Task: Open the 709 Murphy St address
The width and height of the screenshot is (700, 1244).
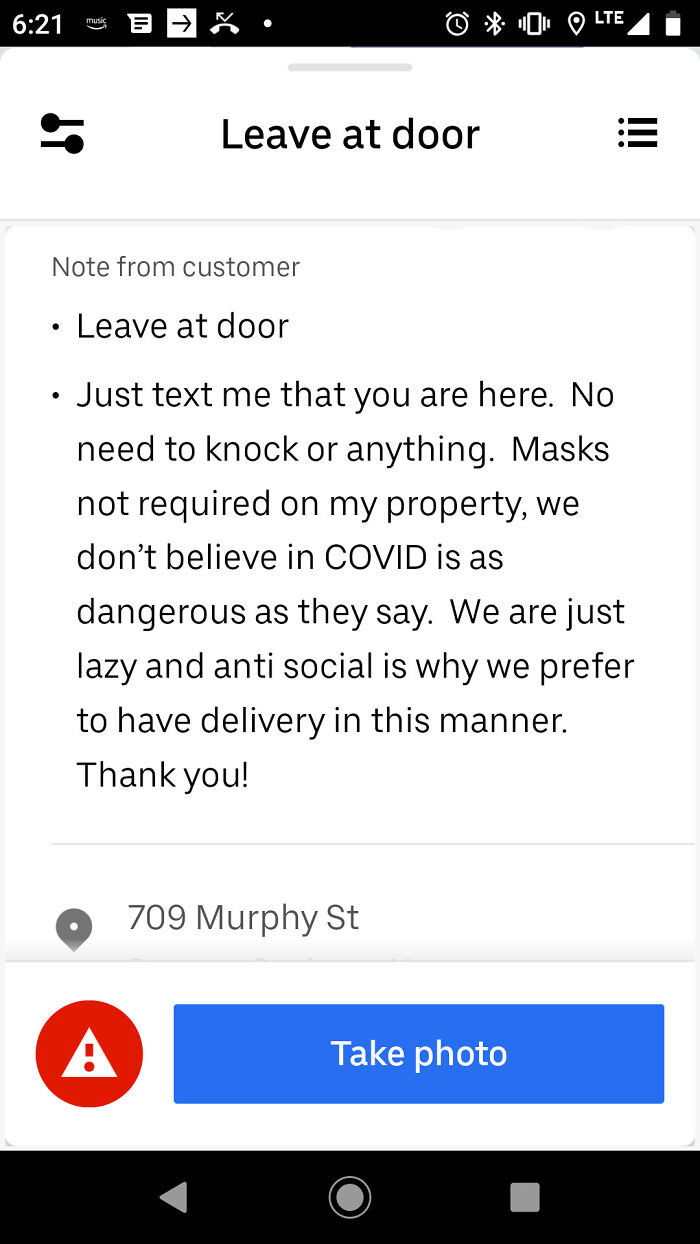Action: [x=243, y=917]
